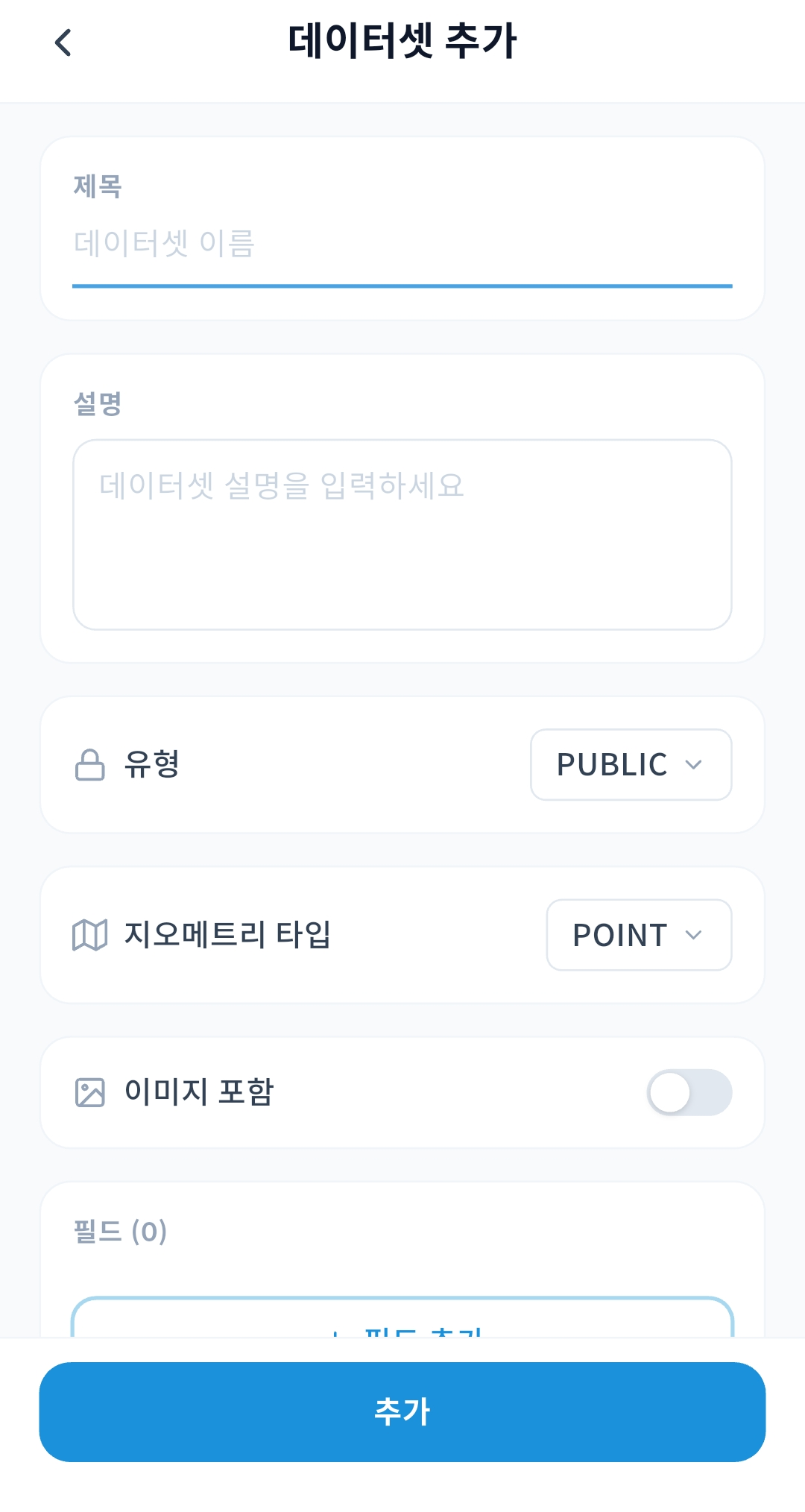The image size is (805, 1512).
Task: Open the POINT geometry type dropdown
Action: click(x=639, y=935)
